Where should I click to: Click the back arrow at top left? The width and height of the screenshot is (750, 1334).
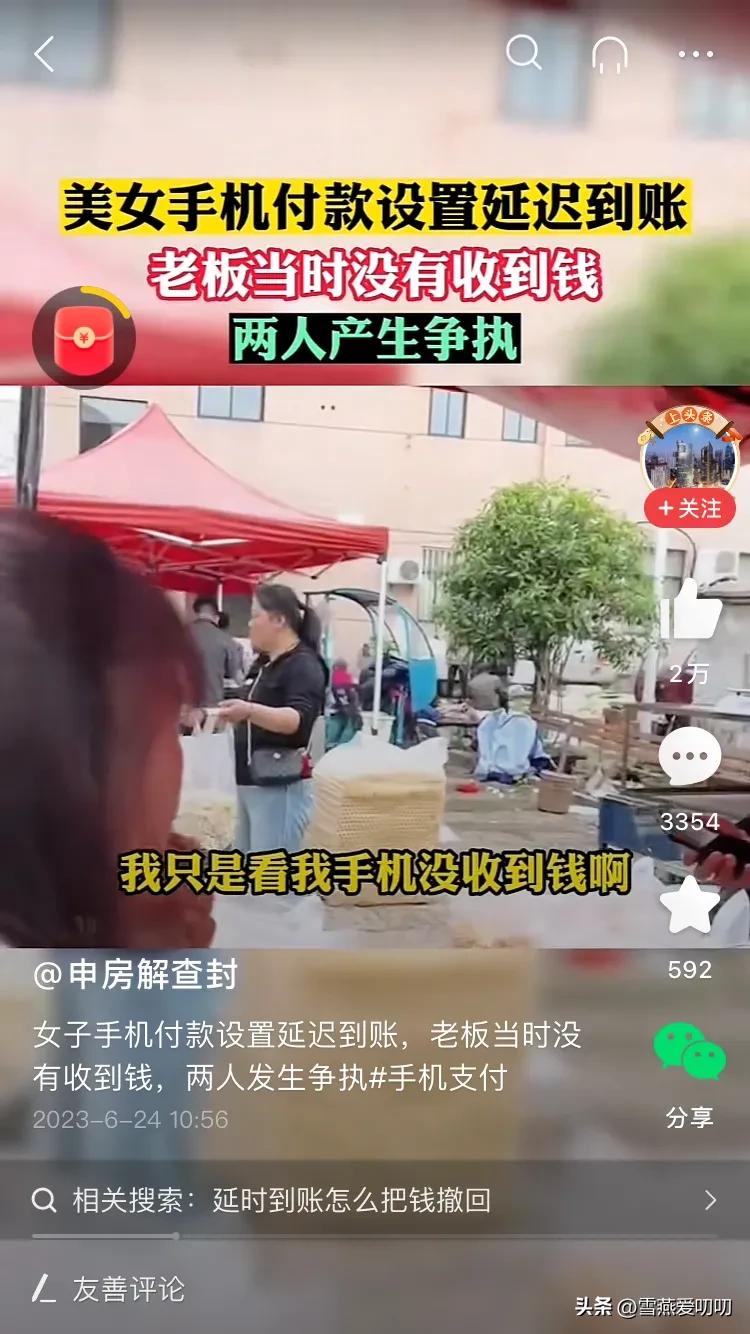coord(44,55)
